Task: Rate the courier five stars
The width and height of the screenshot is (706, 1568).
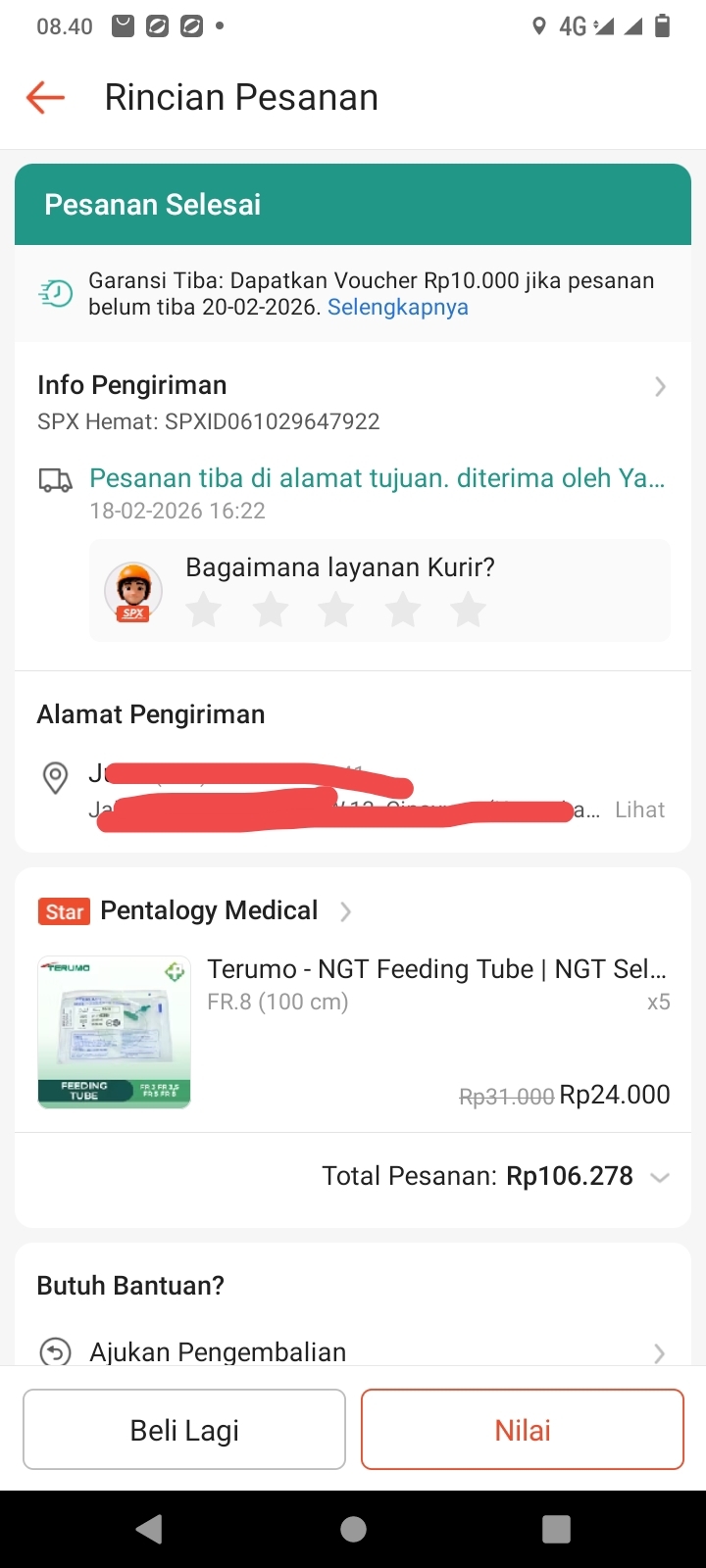Action: pyautogui.click(x=468, y=610)
